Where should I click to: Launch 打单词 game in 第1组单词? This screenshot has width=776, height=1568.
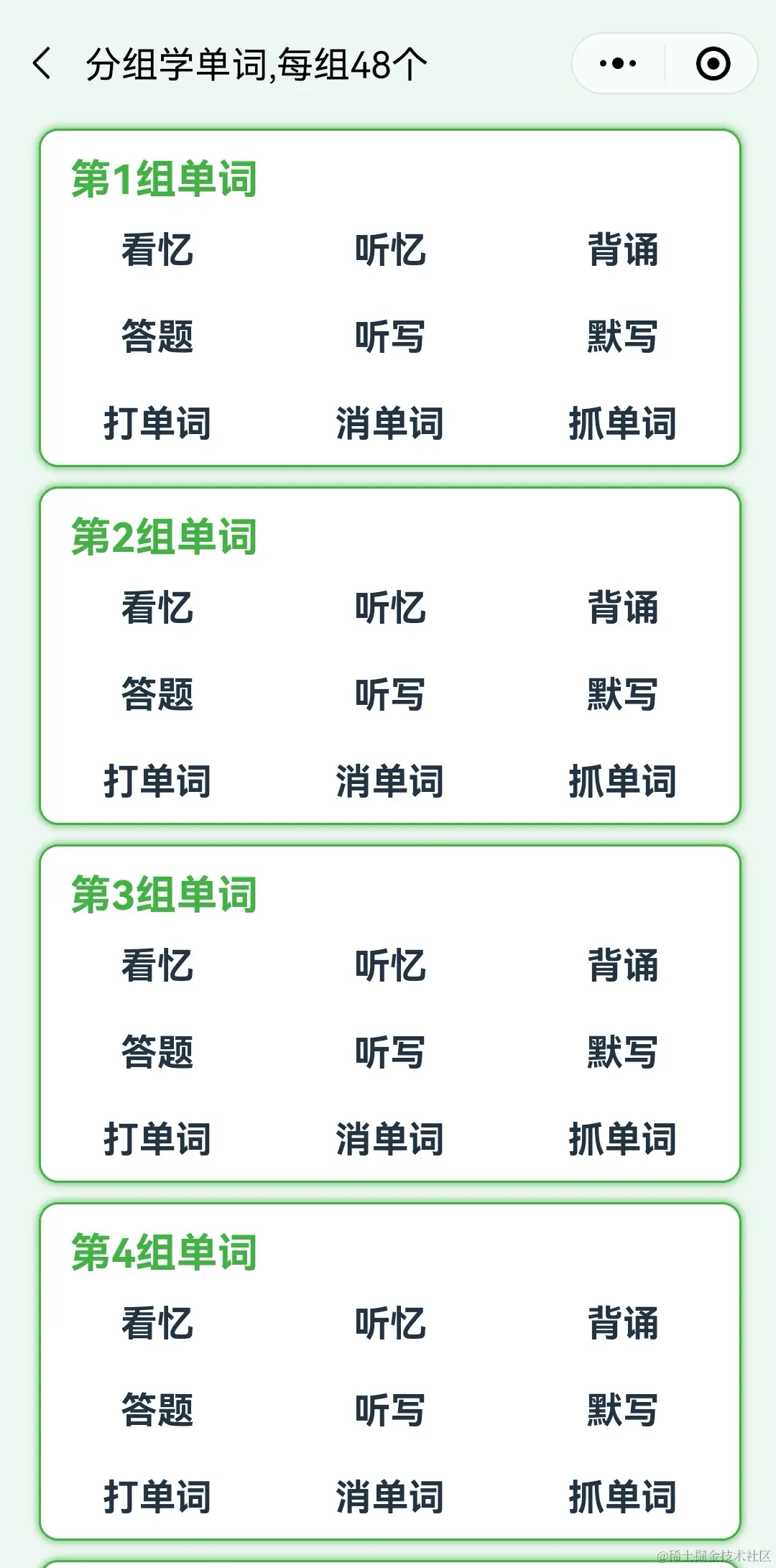click(157, 423)
